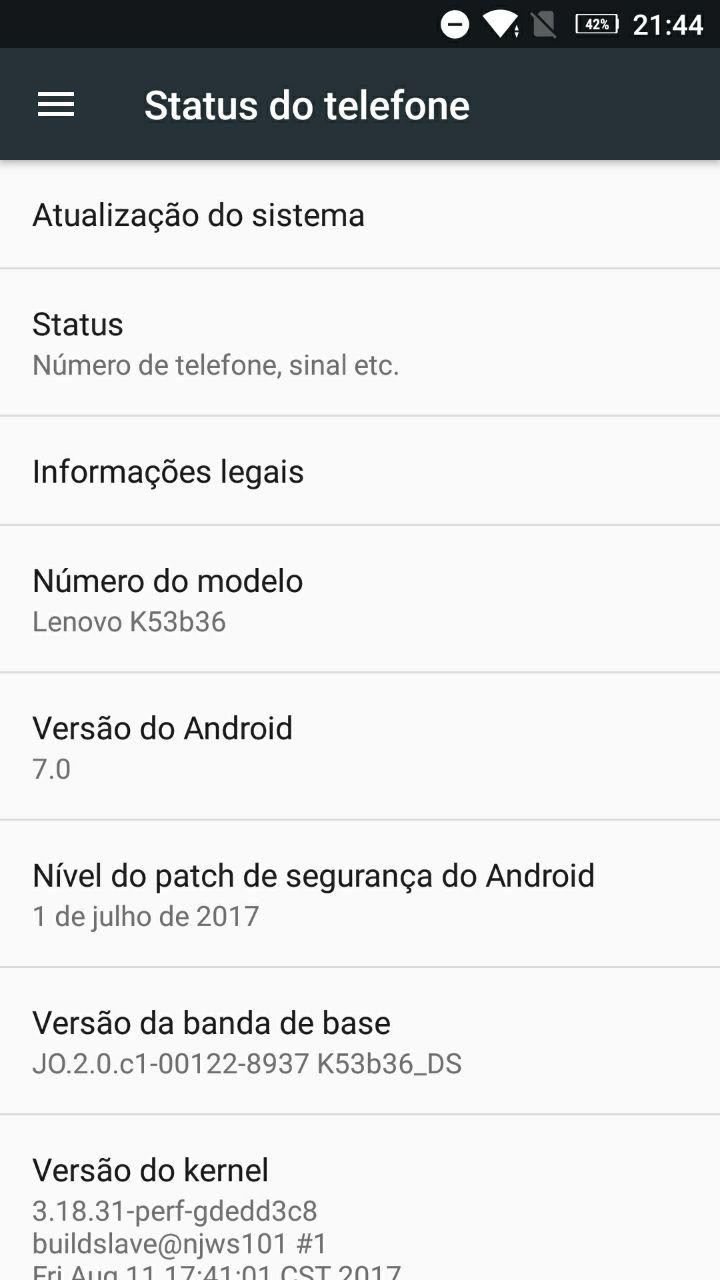The image size is (720, 1280).
Task: Open the hamburger drawer menu
Action: point(56,105)
